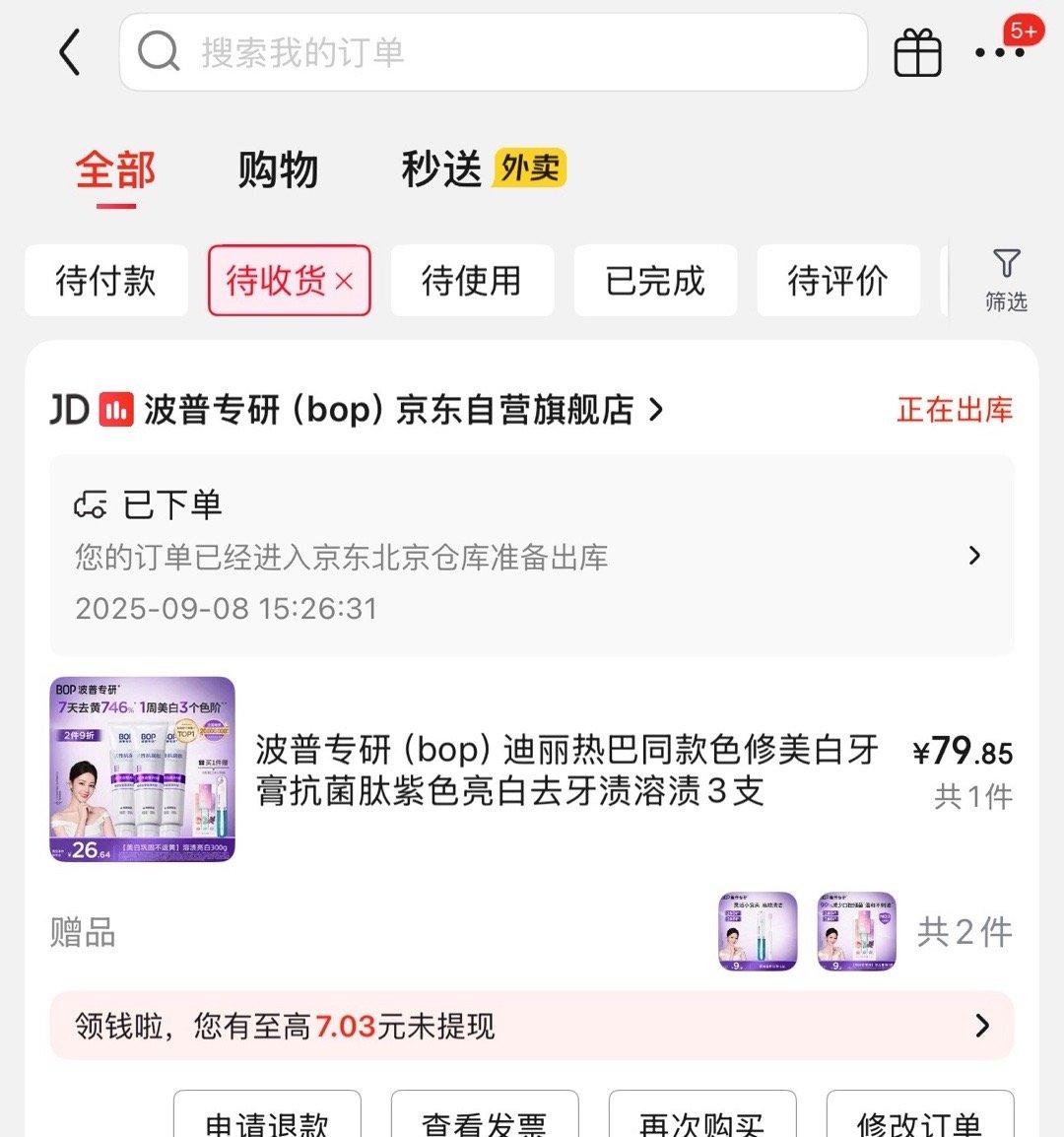This screenshot has height=1137, width=1064.
Task: Tap the search my orders field
Action: pyautogui.click(x=493, y=52)
